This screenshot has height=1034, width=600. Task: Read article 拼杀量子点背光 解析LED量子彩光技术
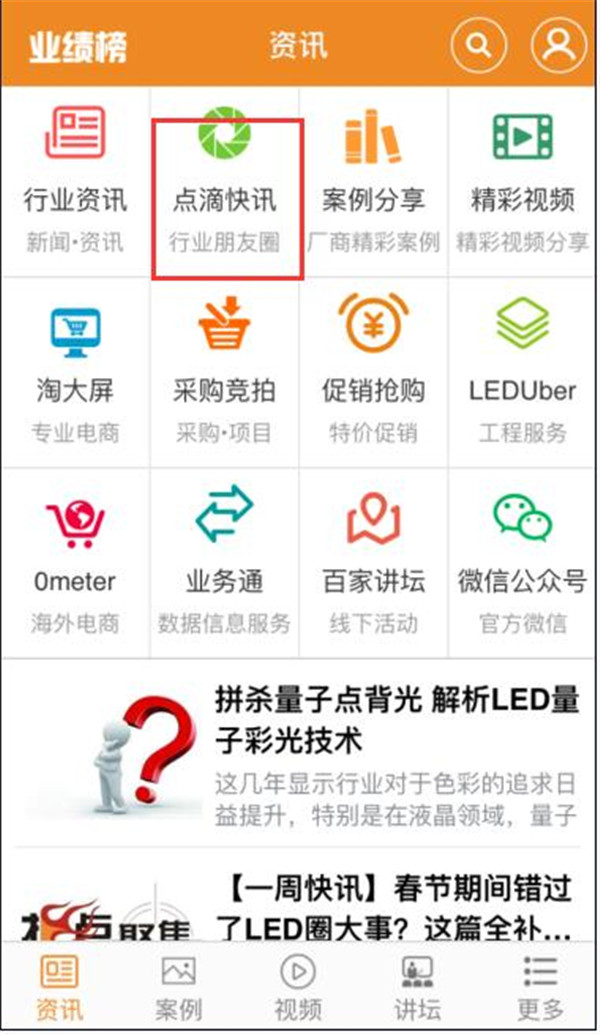tap(395, 720)
